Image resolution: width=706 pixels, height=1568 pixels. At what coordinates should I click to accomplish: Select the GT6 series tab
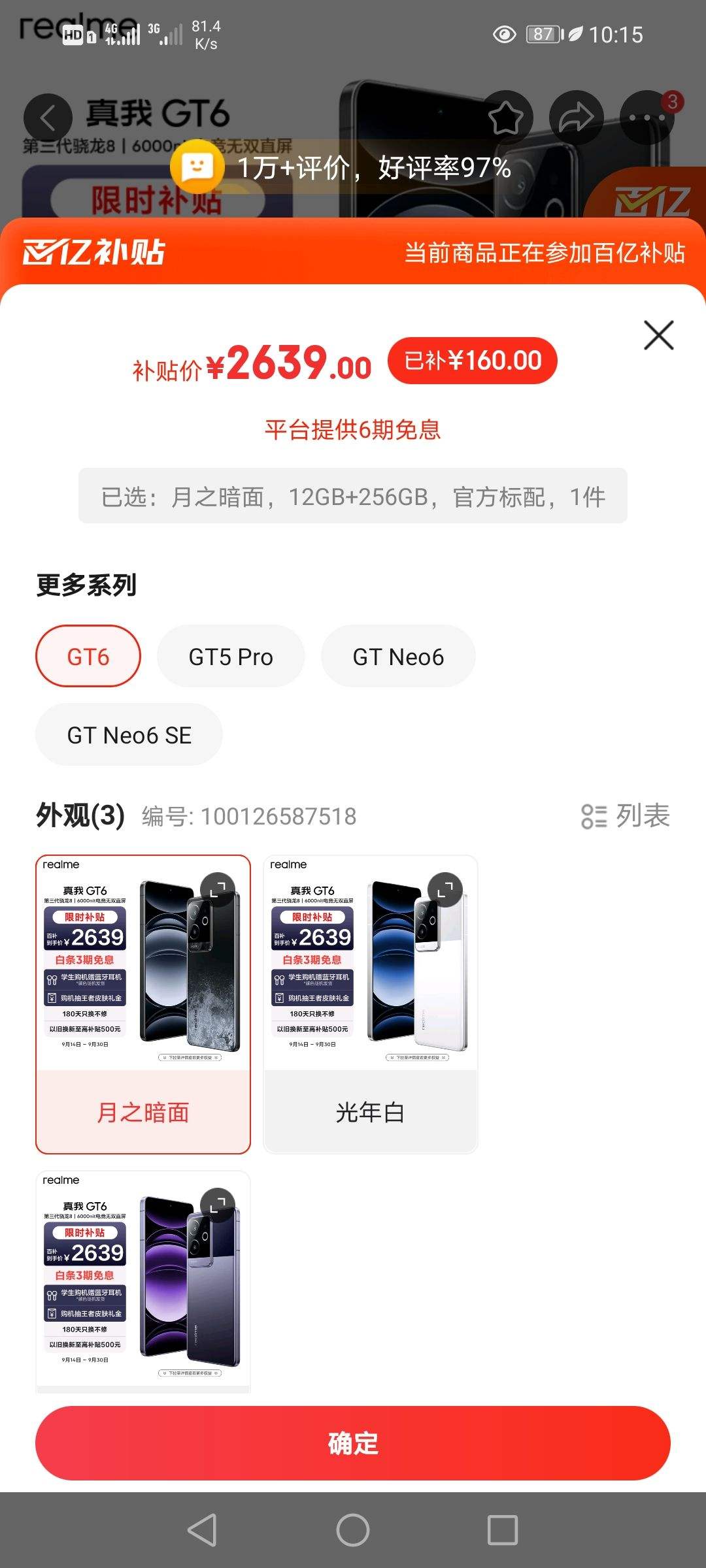click(88, 657)
